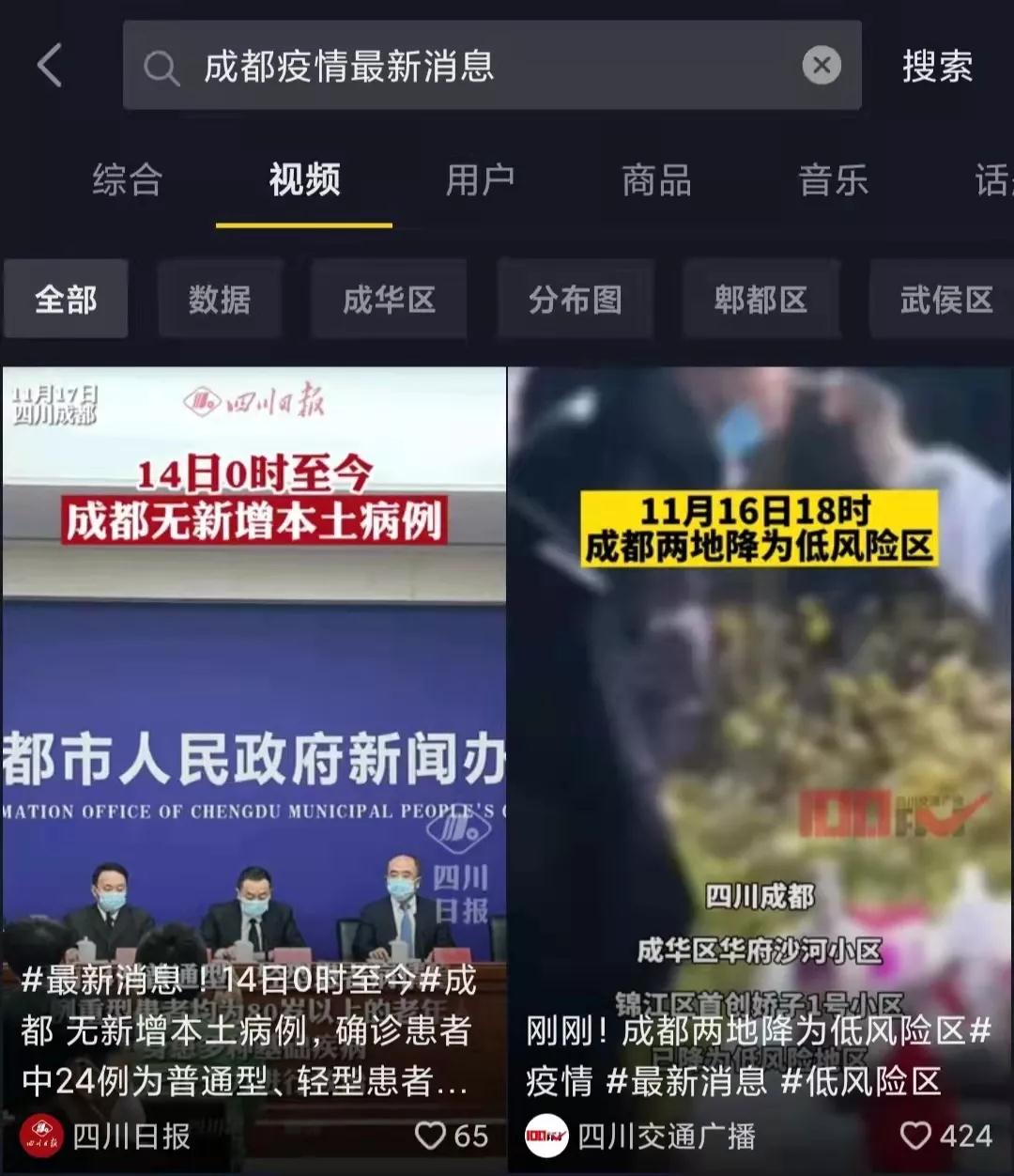Filter results by 成华区

[389, 300]
